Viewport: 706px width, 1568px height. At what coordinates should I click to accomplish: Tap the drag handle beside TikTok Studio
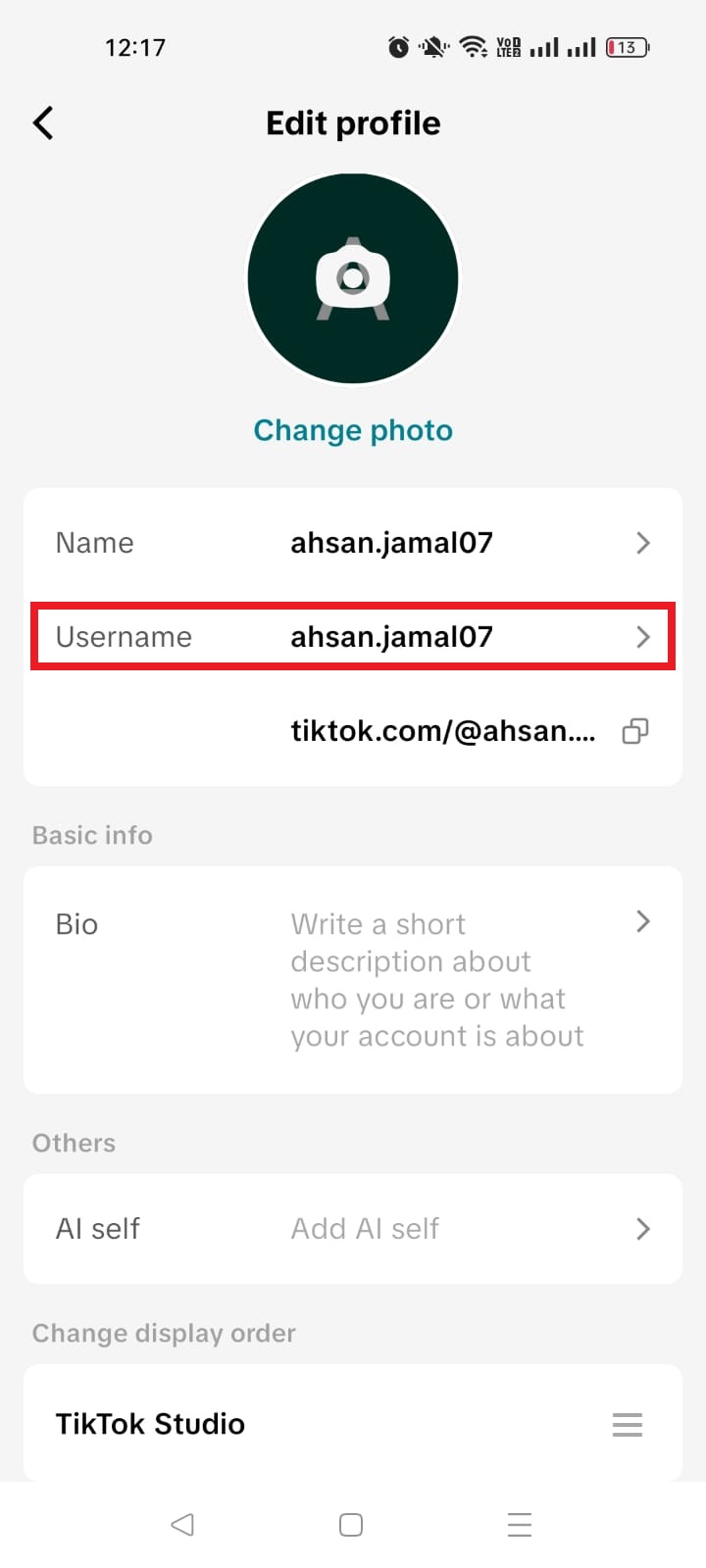[628, 1424]
